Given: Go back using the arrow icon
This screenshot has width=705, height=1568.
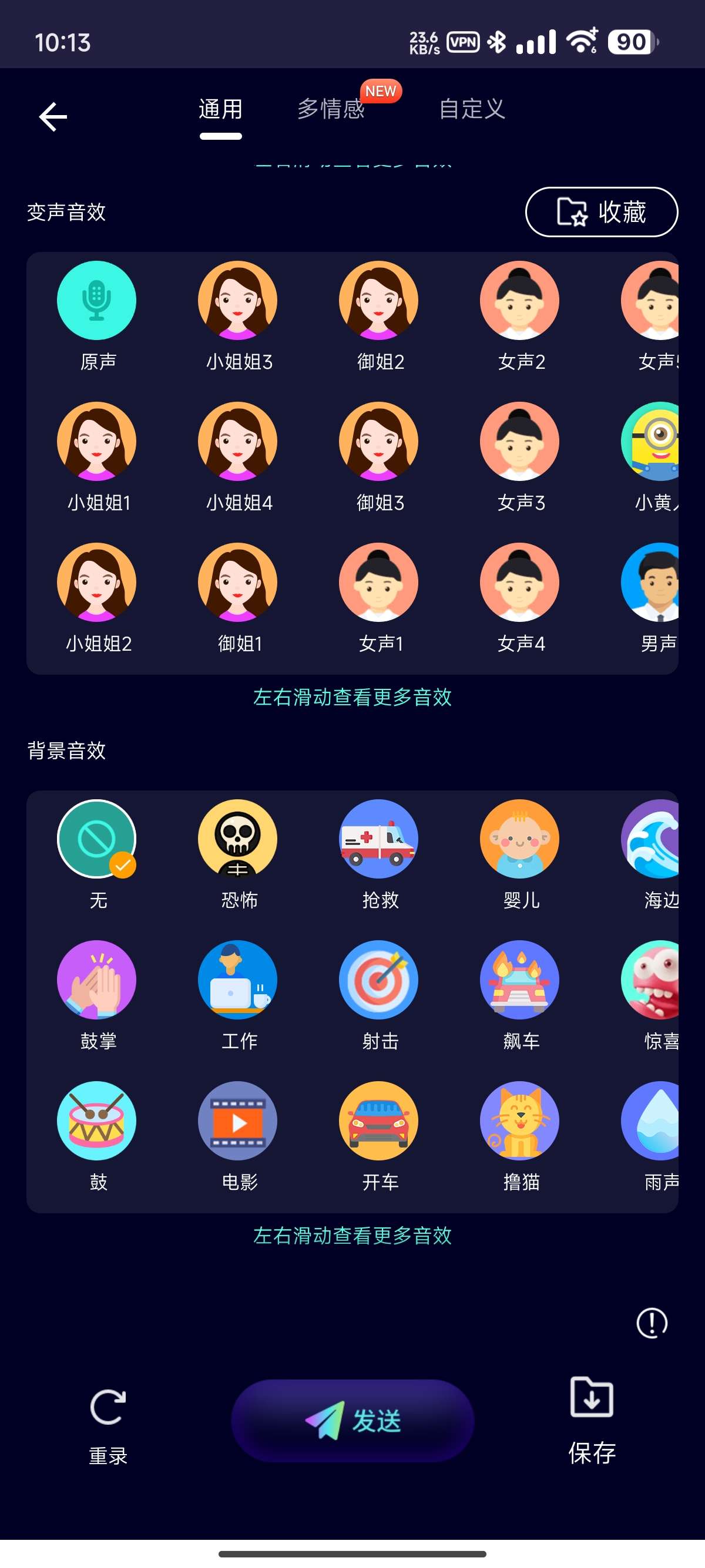Looking at the screenshot, I should pos(53,116).
